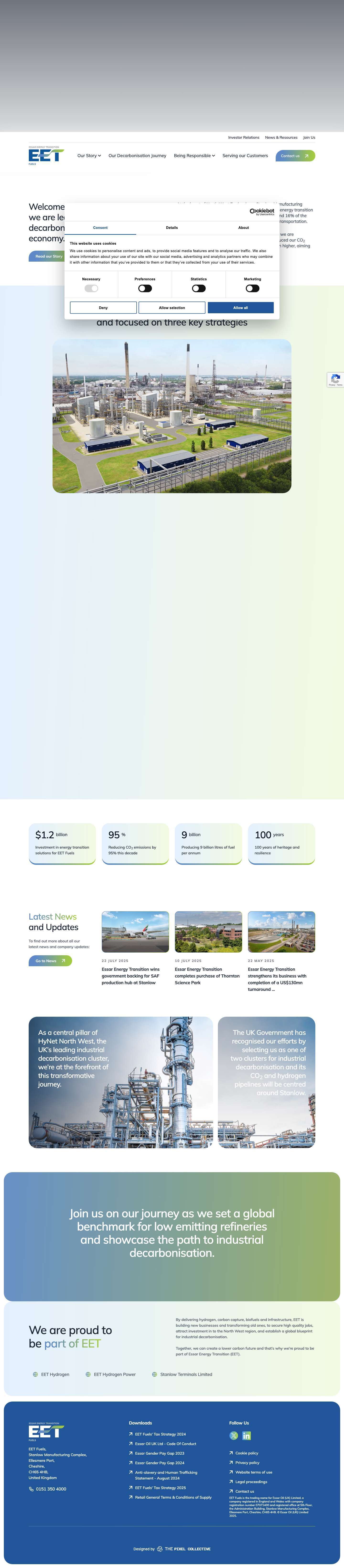The width and height of the screenshot is (344, 1568).
Task: Go to News button
Action: pos(50,961)
